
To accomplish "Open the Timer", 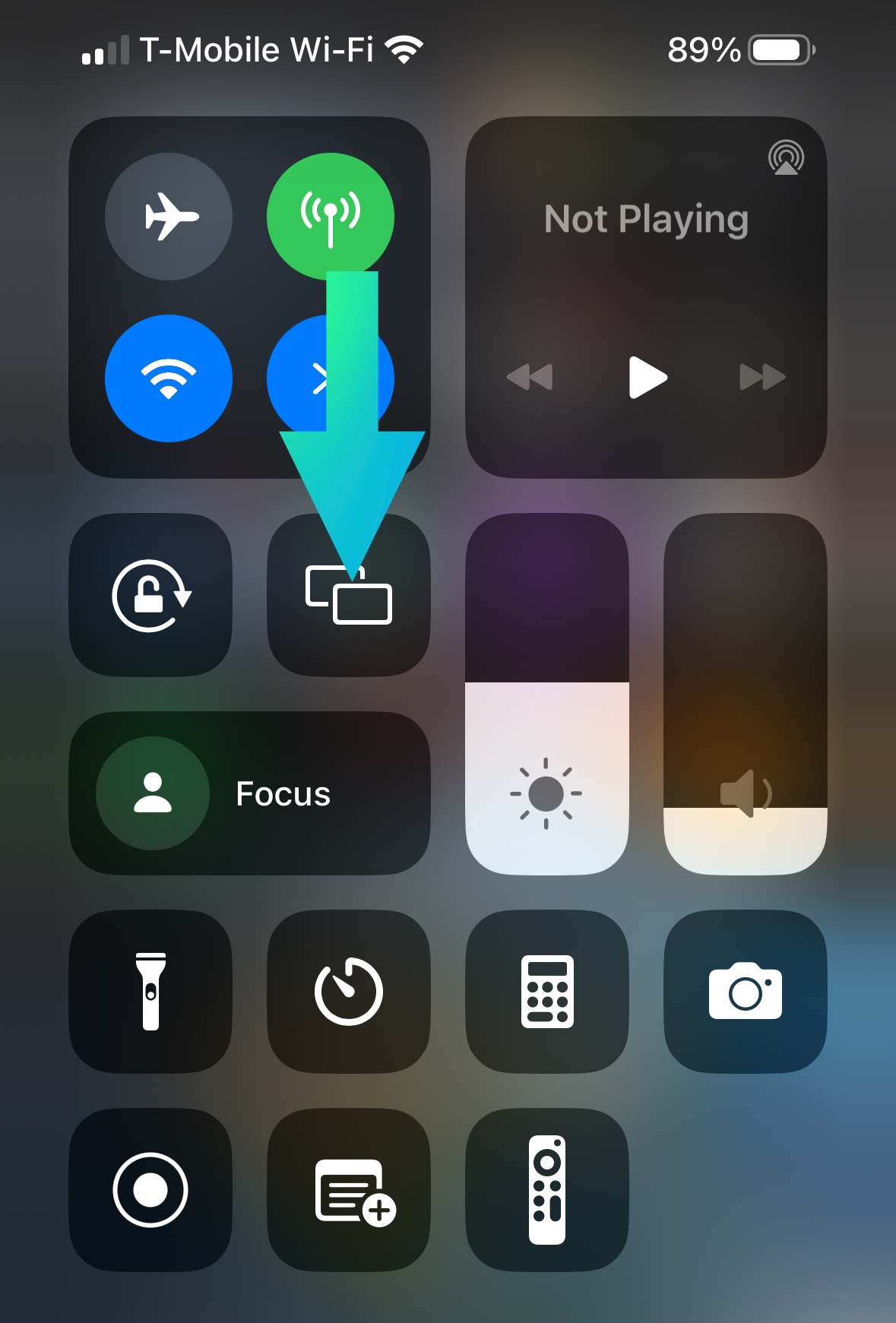I will pyautogui.click(x=349, y=992).
